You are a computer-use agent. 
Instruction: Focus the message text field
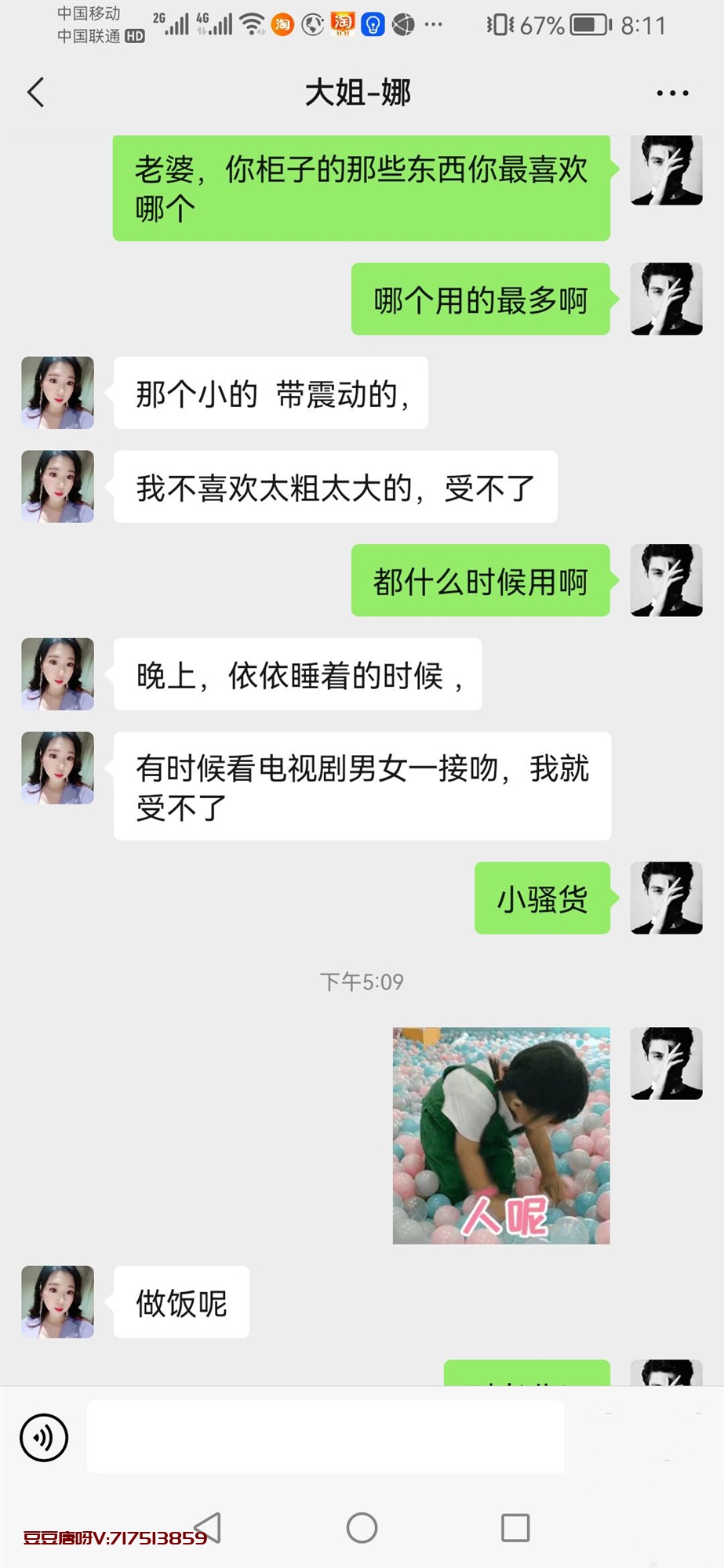326,1437
